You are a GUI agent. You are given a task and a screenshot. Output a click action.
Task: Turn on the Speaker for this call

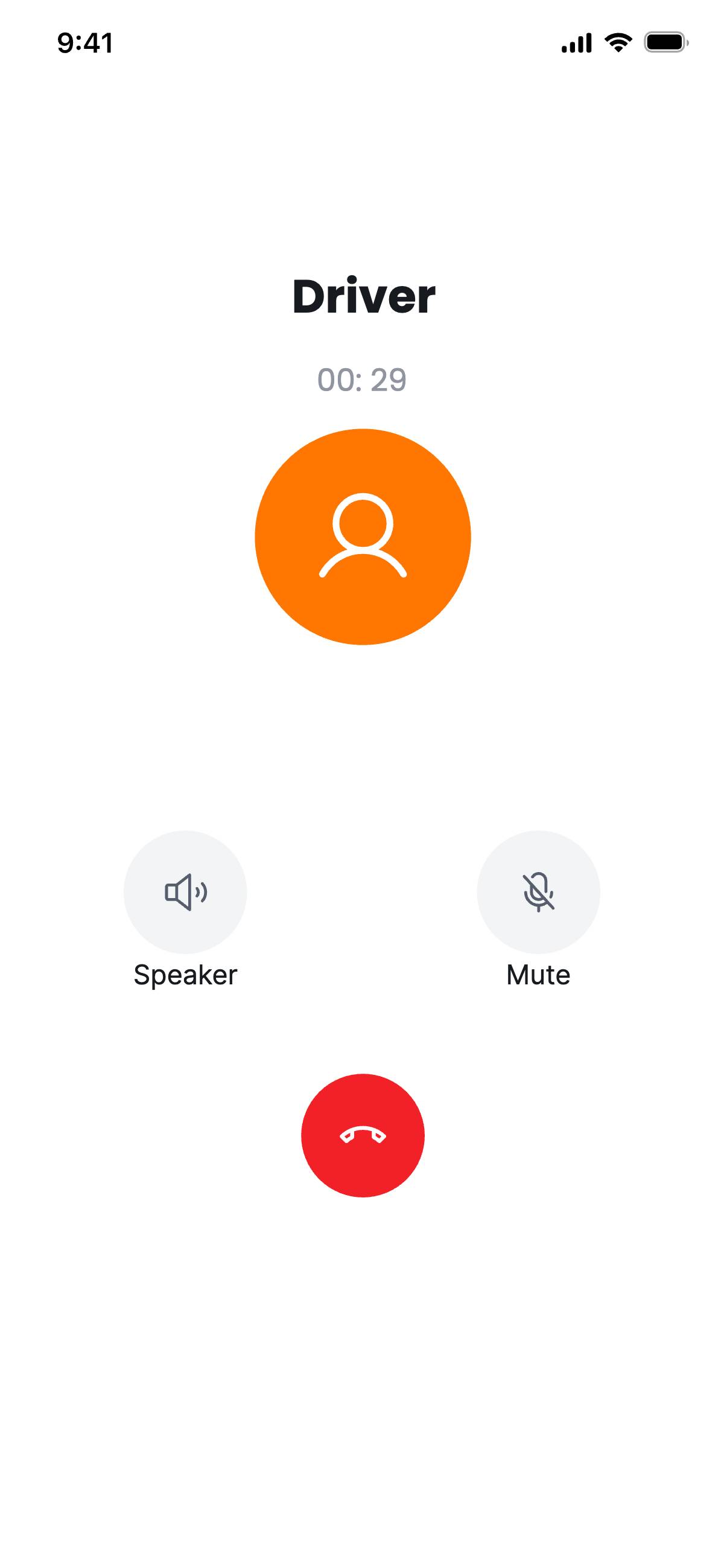point(185,892)
